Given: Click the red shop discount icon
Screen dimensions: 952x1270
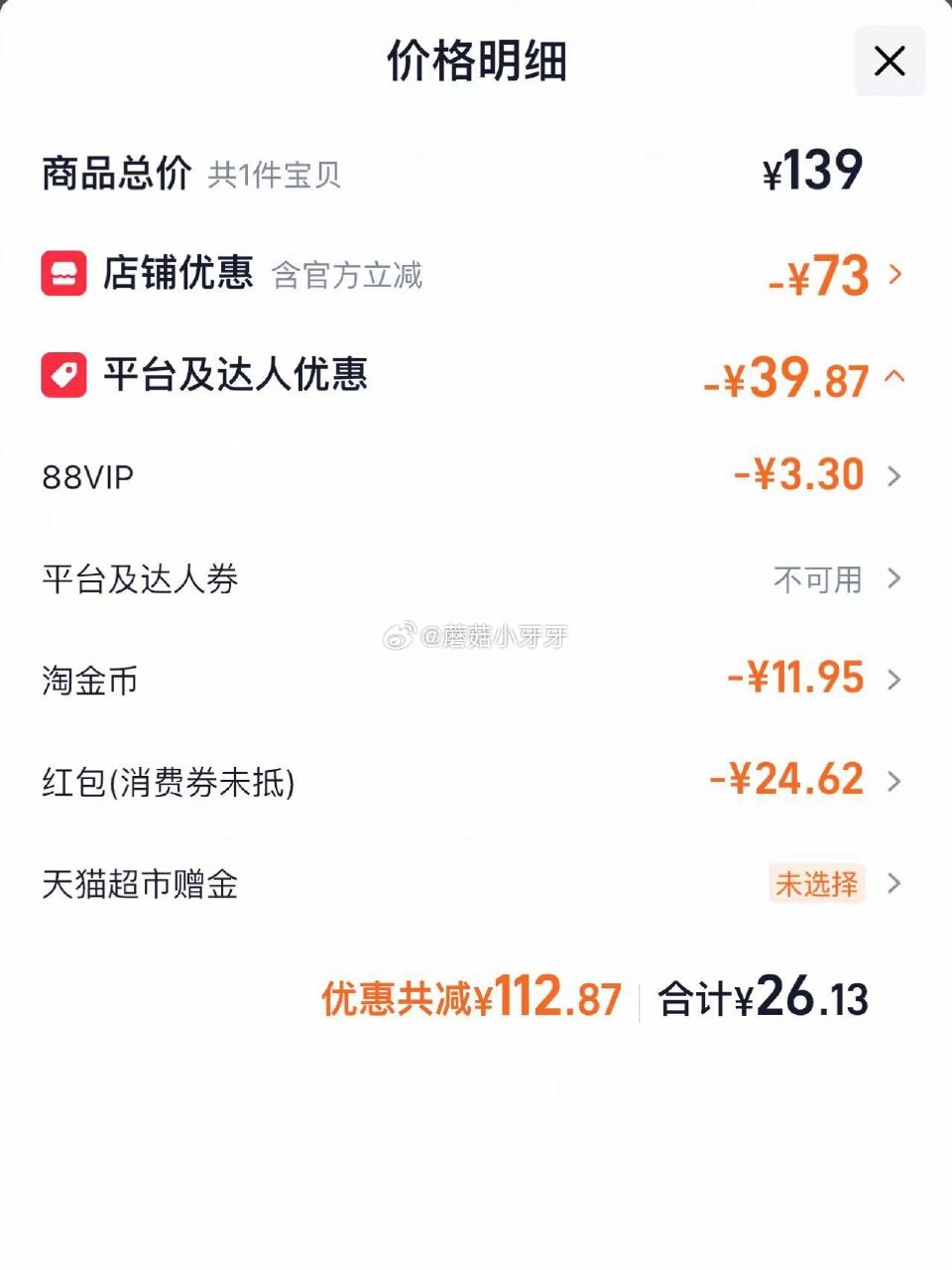Looking at the screenshot, I should [x=63, y=274].
